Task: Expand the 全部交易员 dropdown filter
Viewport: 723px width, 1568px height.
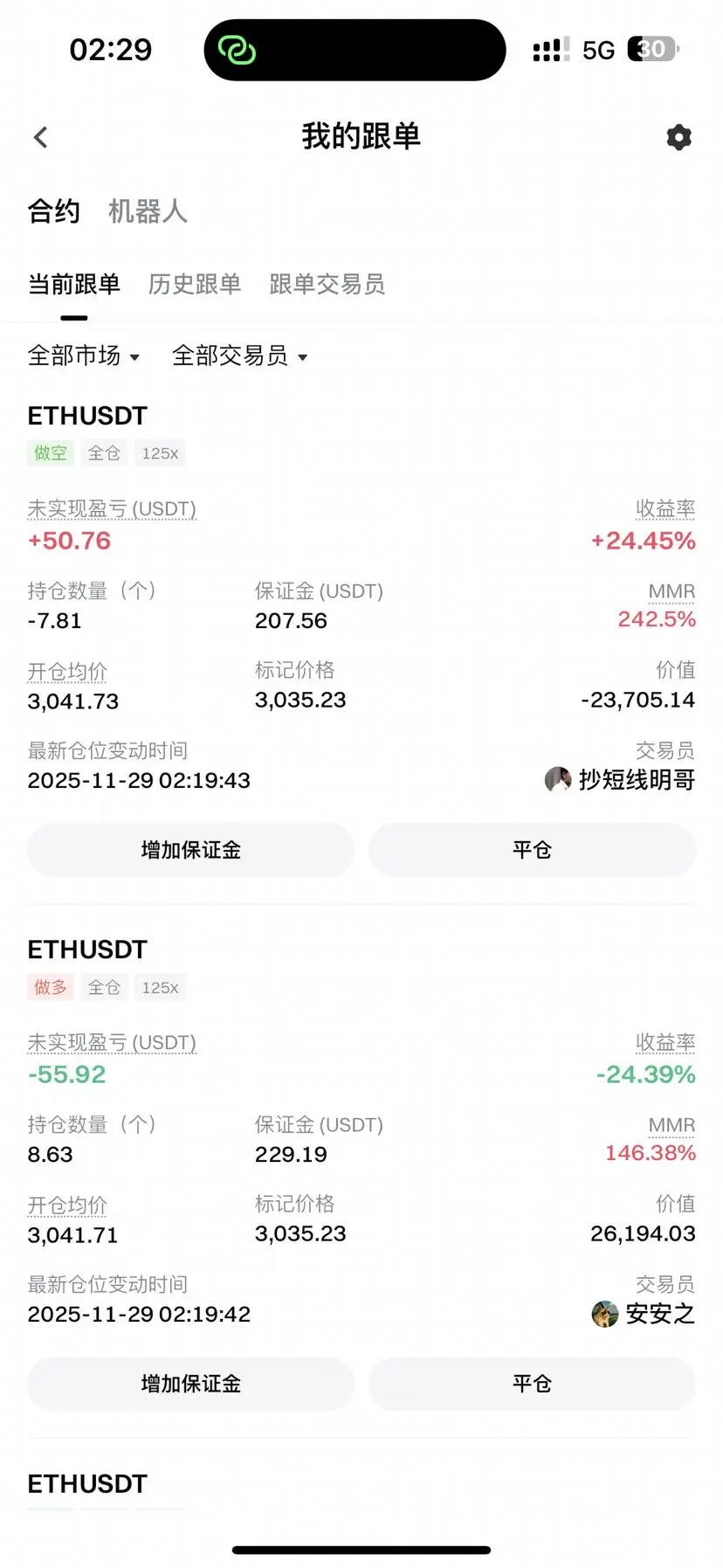Action: pyautogui.click(x=239, y=356)
